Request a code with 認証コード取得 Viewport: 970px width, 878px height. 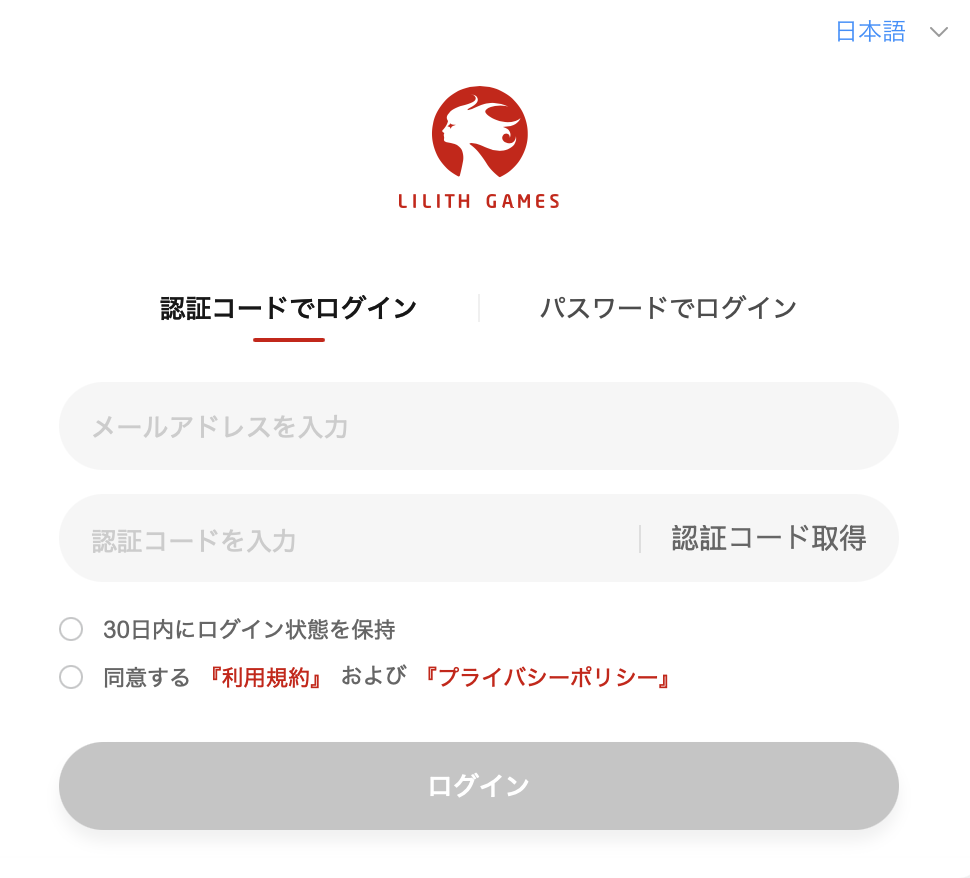point(768,539)
